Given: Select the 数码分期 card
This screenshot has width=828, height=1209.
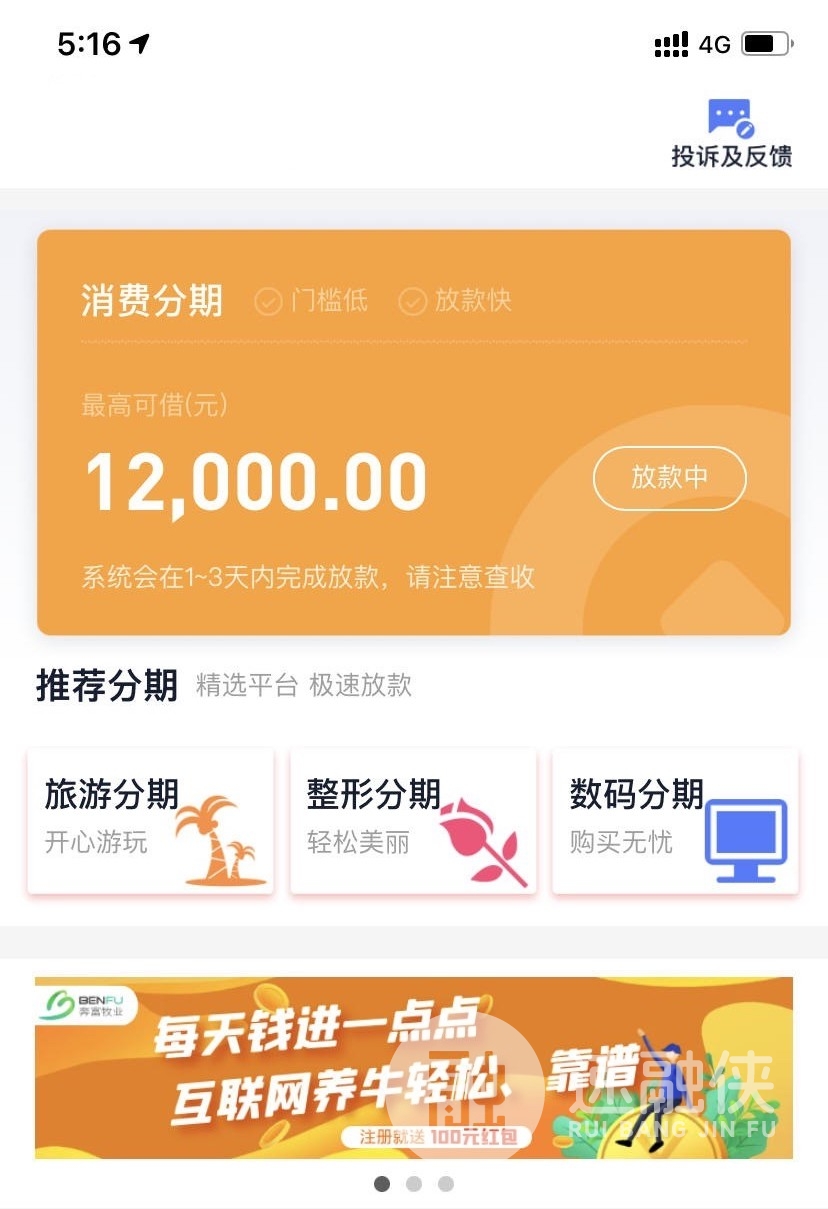Looking at the screenshot, I should (x=675, y=821).
